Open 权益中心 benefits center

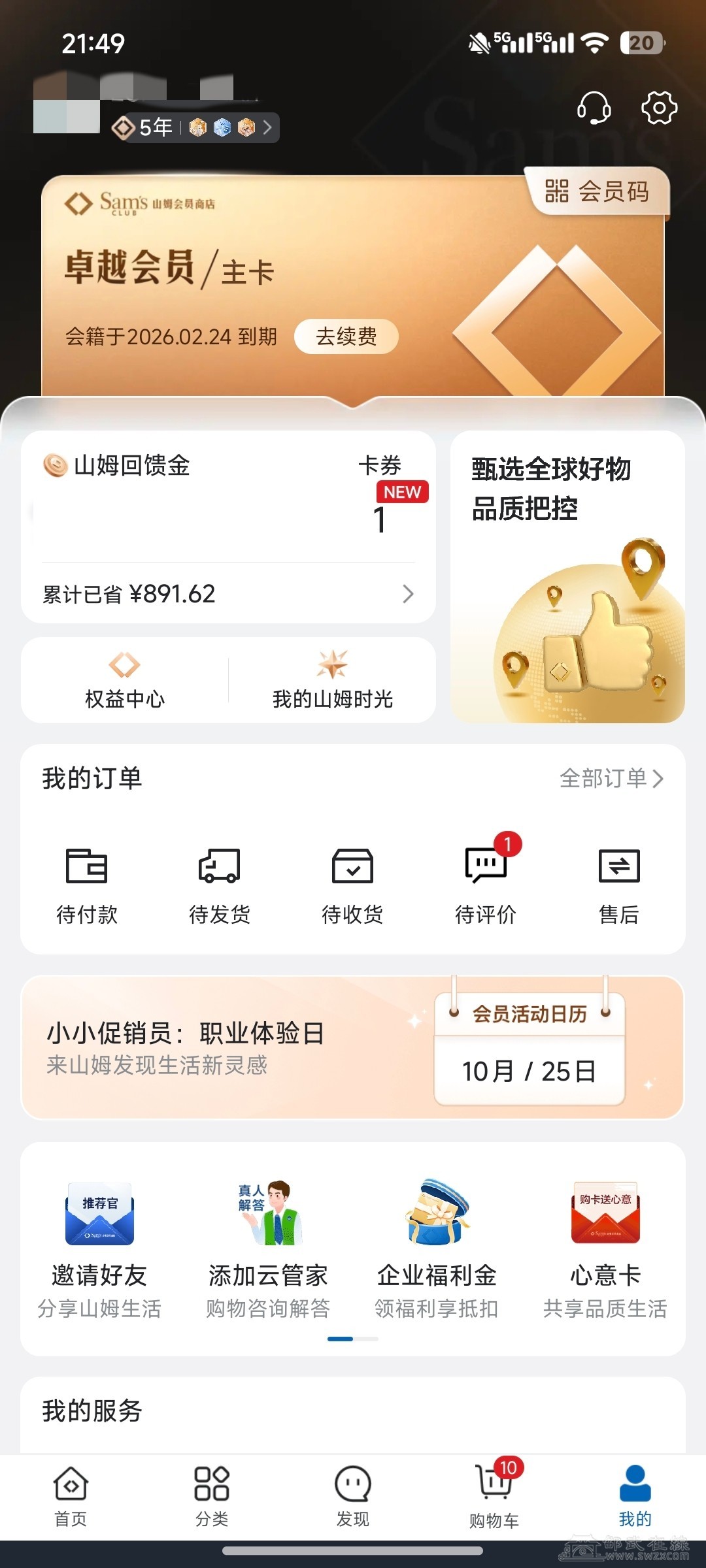click(124, 681)
